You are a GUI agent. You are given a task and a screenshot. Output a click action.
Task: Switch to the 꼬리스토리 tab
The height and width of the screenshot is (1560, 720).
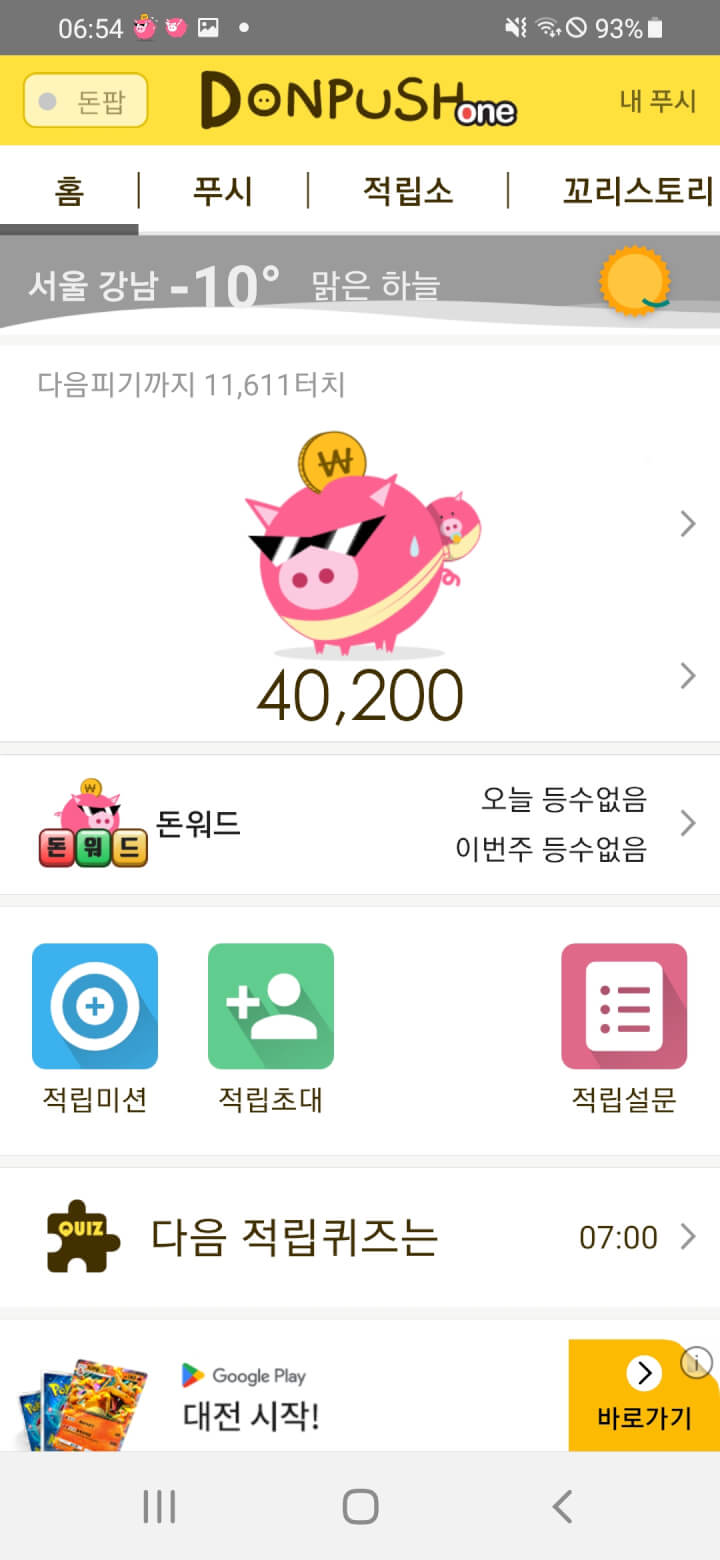[x=637, y=190]
